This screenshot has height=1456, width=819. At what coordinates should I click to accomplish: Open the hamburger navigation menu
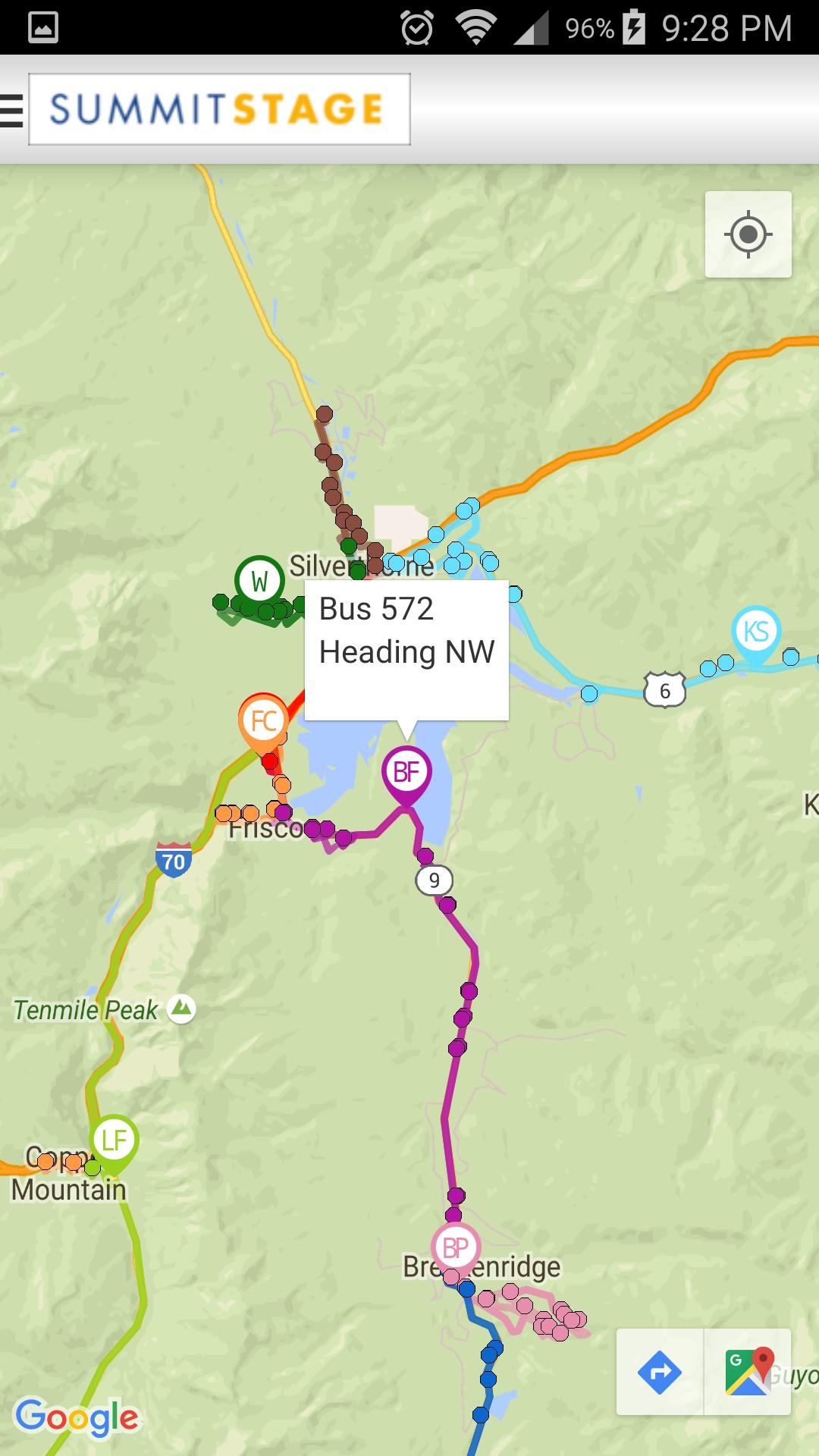(12, 111)
